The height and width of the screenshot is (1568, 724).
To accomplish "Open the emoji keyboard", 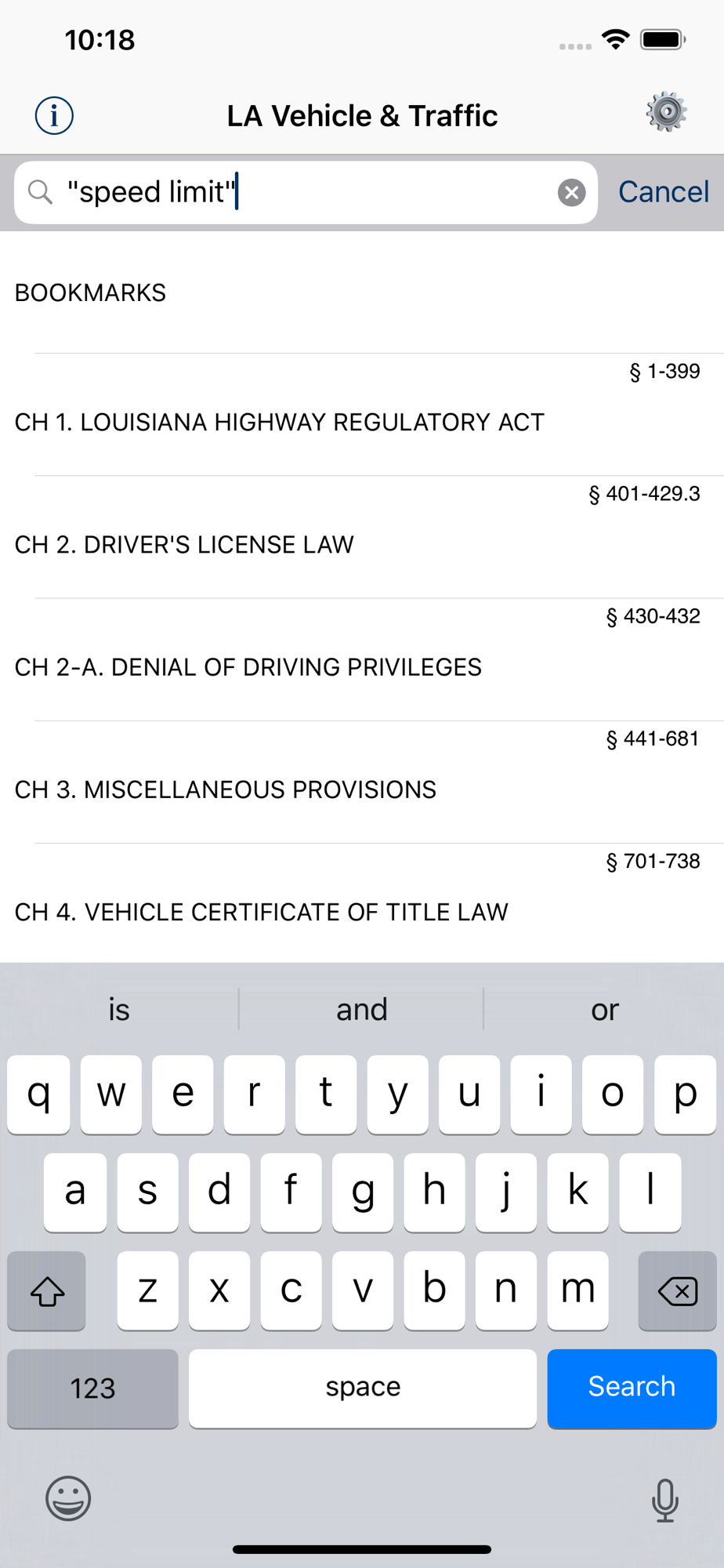I will tap(68, 1498).
